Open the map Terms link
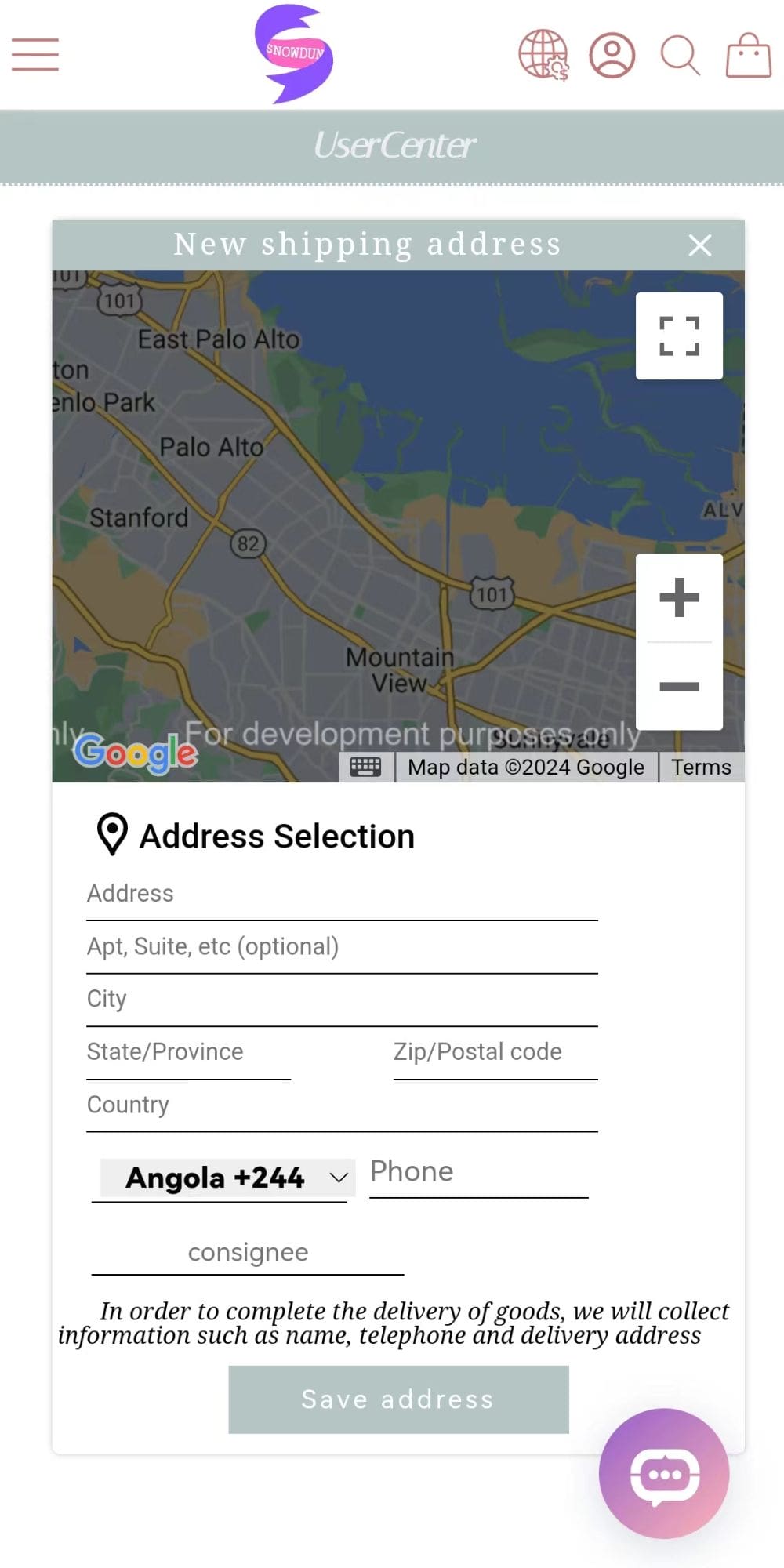This screenshot has width=784, height=1568. pyautogui.click(x=701, y=767)
